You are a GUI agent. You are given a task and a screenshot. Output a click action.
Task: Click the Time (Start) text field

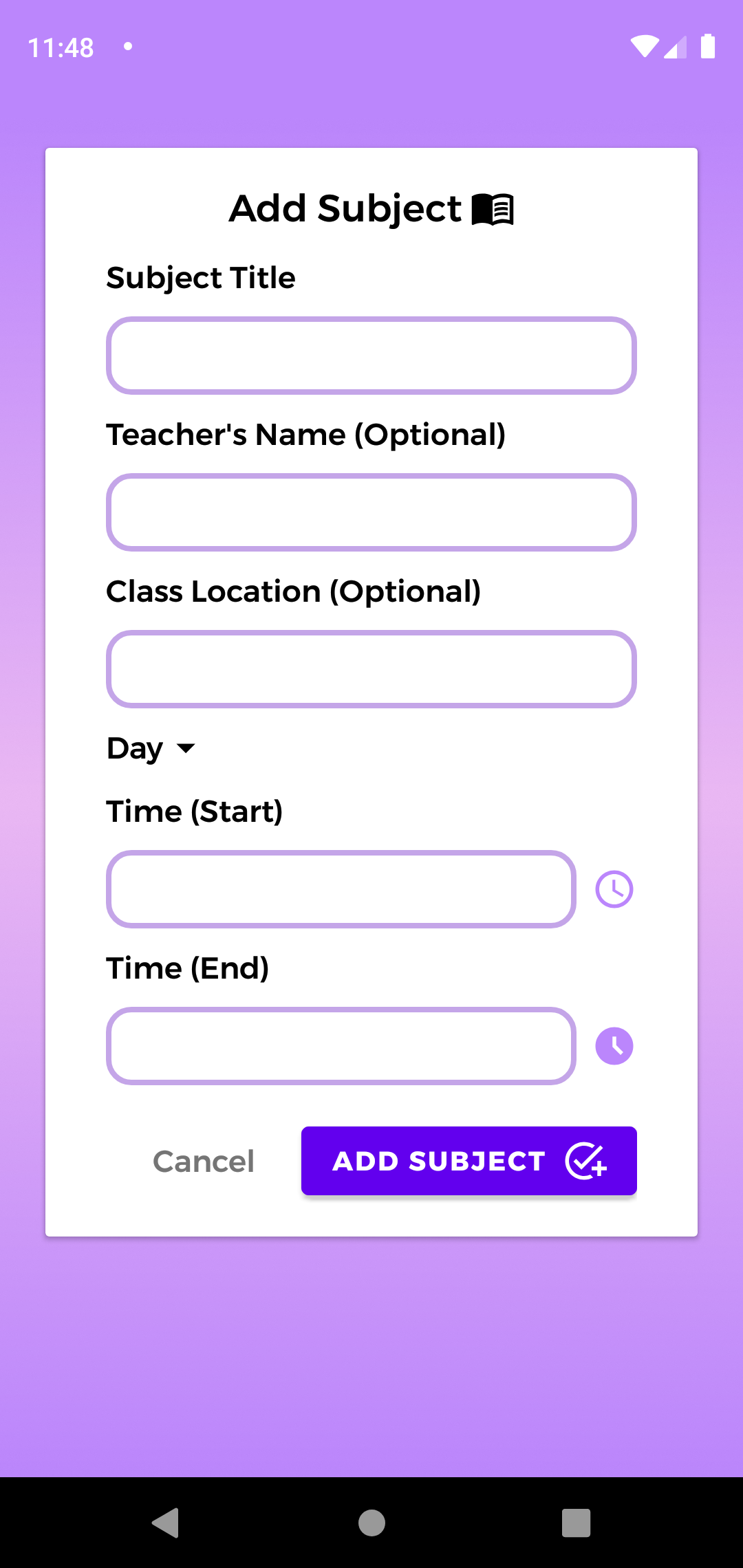[341, 889]
